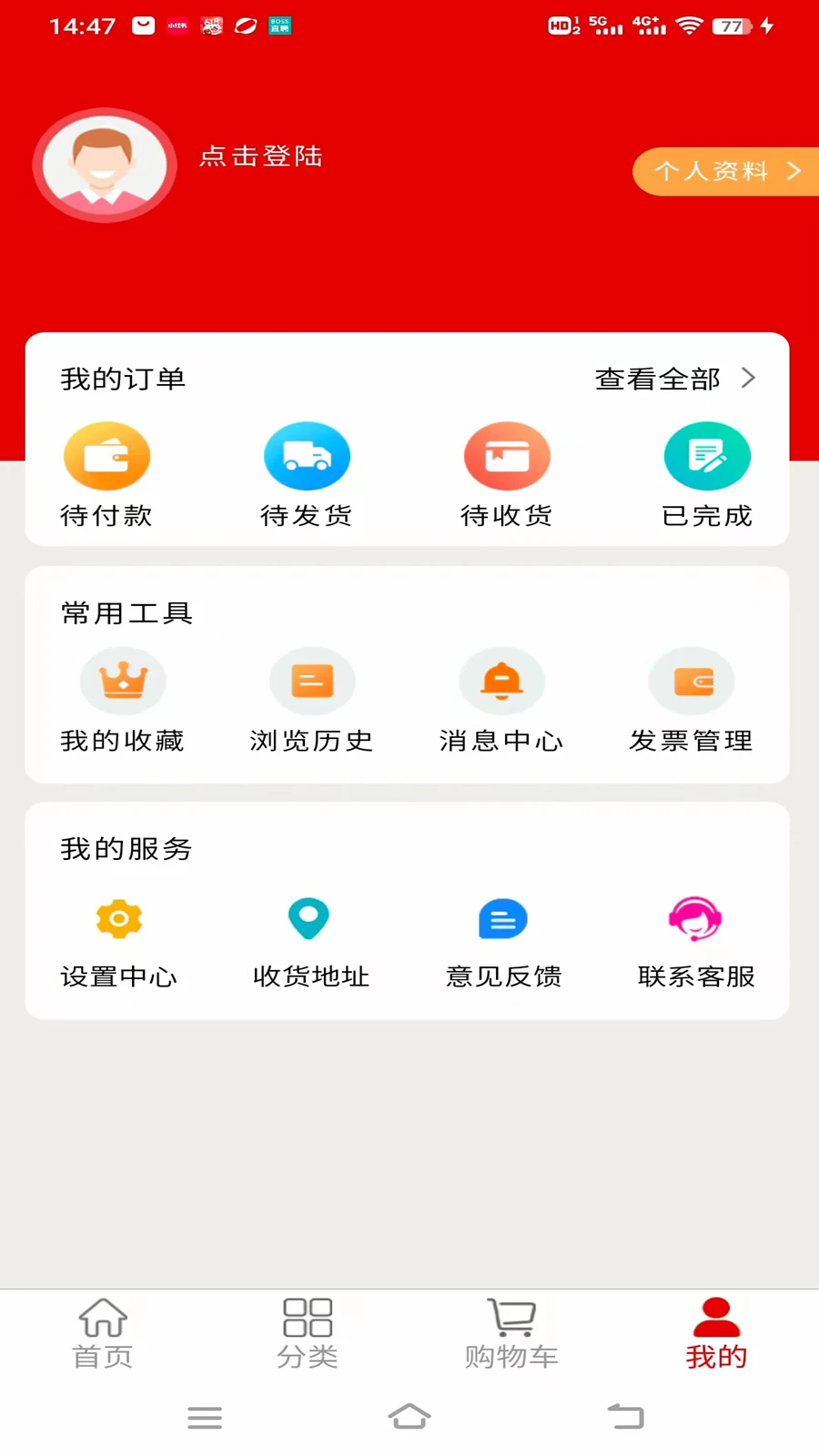The width and height of the screenshot is (819, 1456).
Task: Open 待付款 pending payment orders
Action: pyautogui.click(x=106, y=474)
